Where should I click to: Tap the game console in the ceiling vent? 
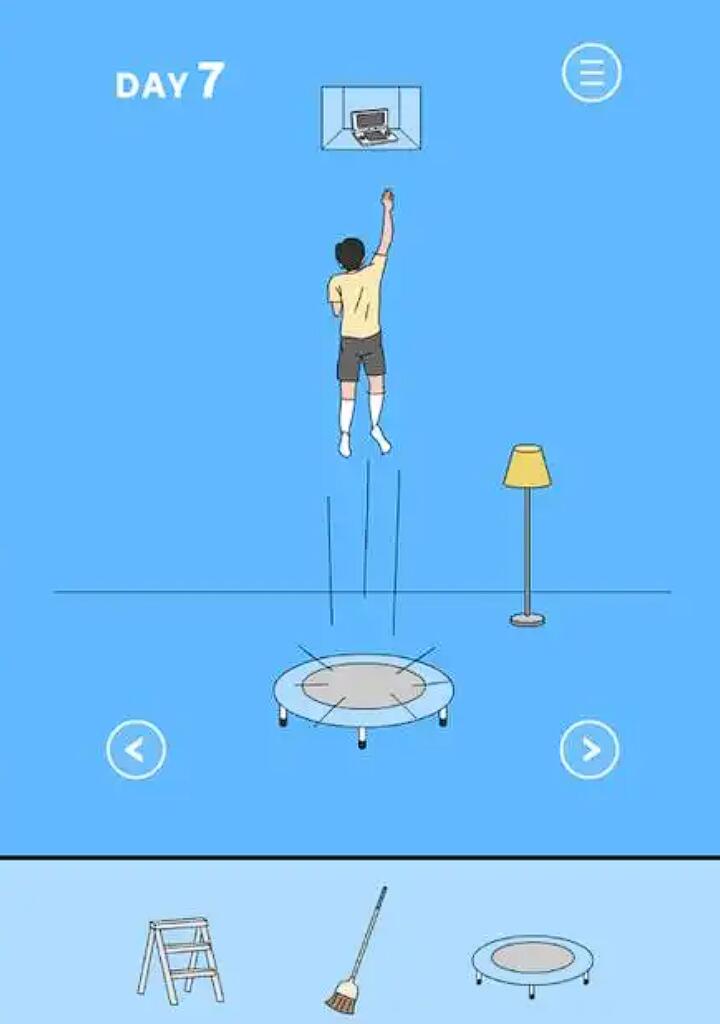point(373,126)
